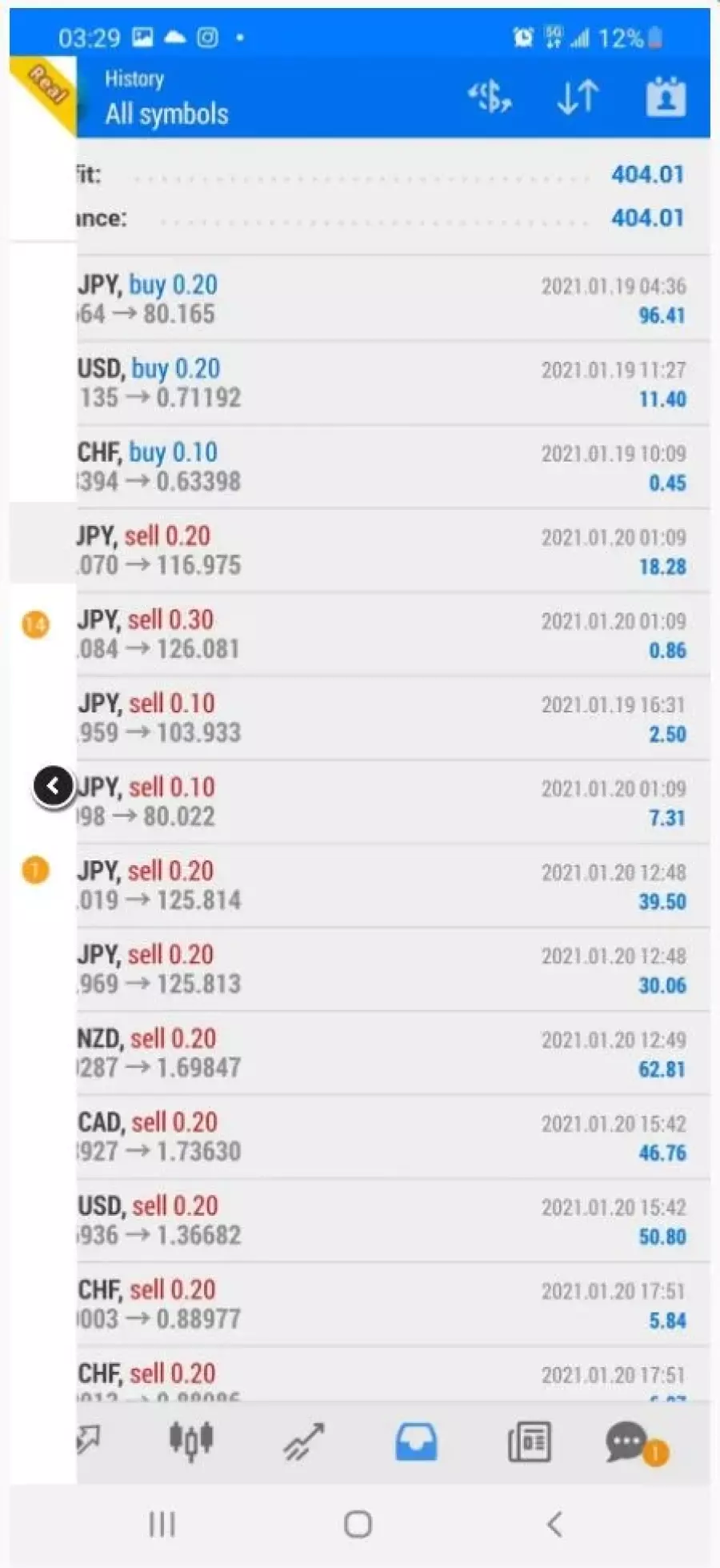720x1568 pixels.
Task: Open the system recent apps view
Action: point(162,1524)
